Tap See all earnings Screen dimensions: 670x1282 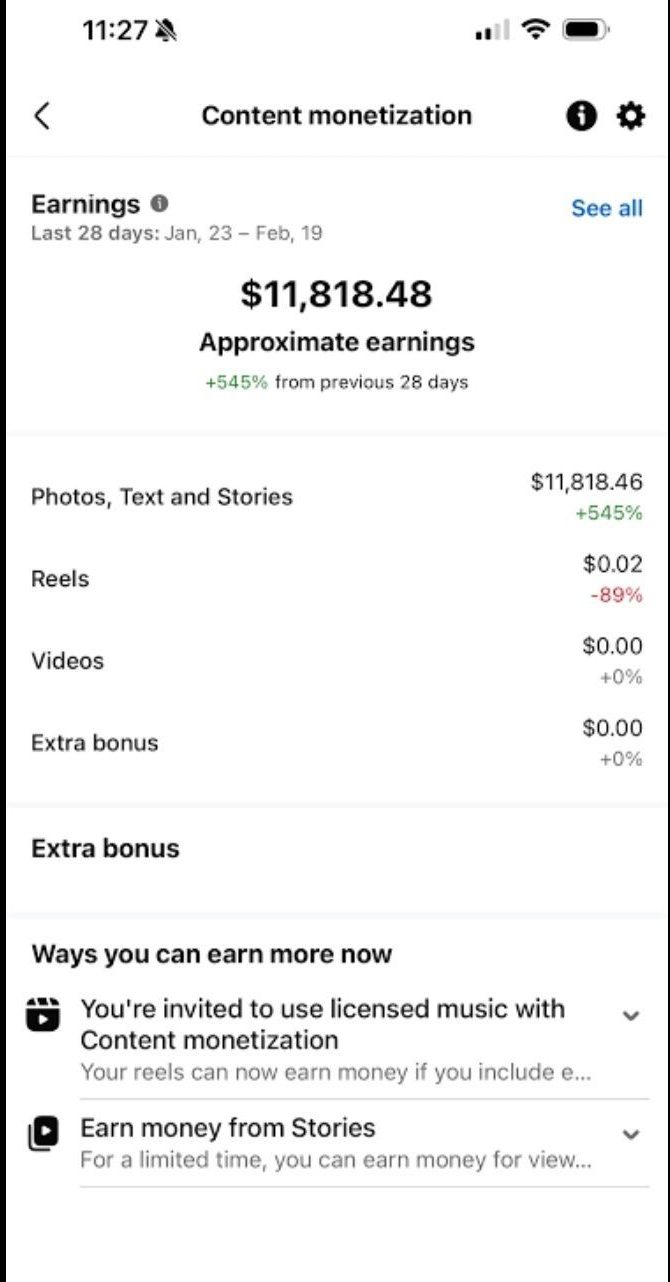click(x=607, y=208)
